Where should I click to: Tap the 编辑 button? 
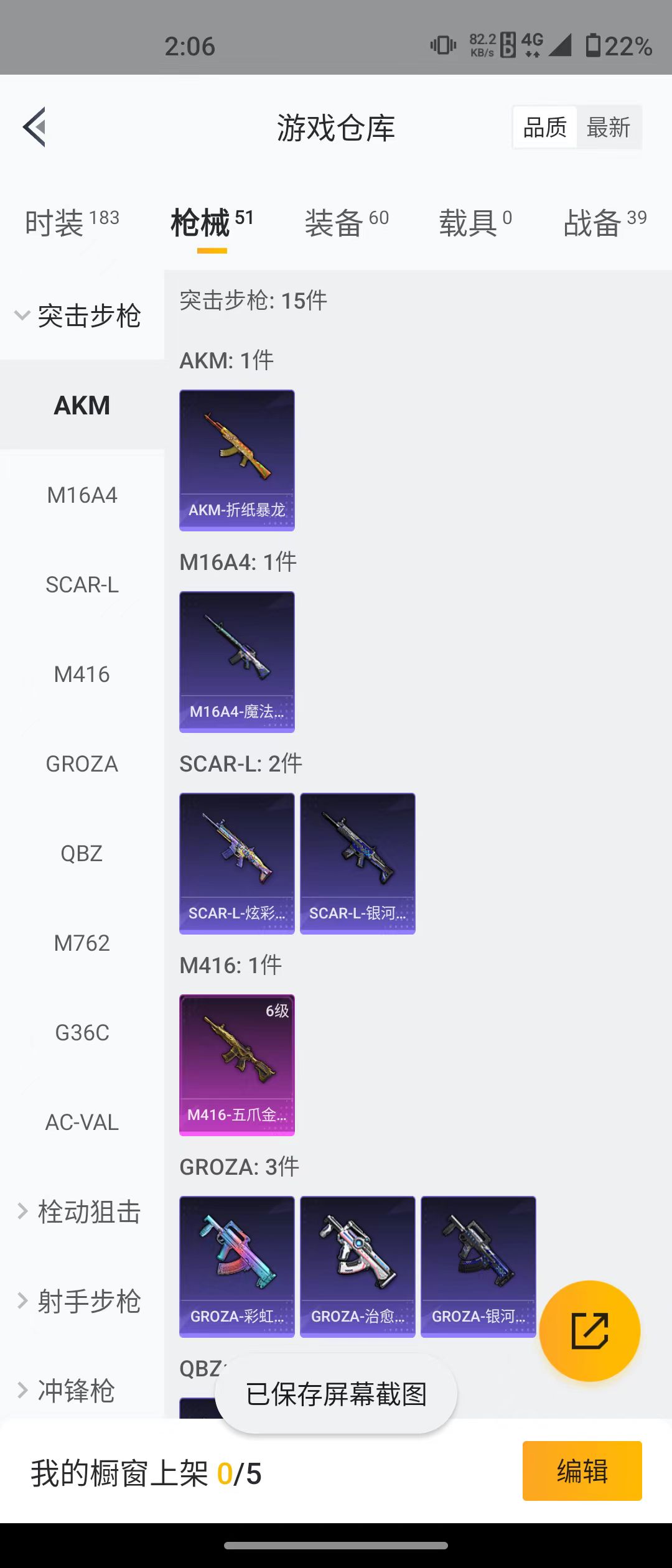(582, 1471)
